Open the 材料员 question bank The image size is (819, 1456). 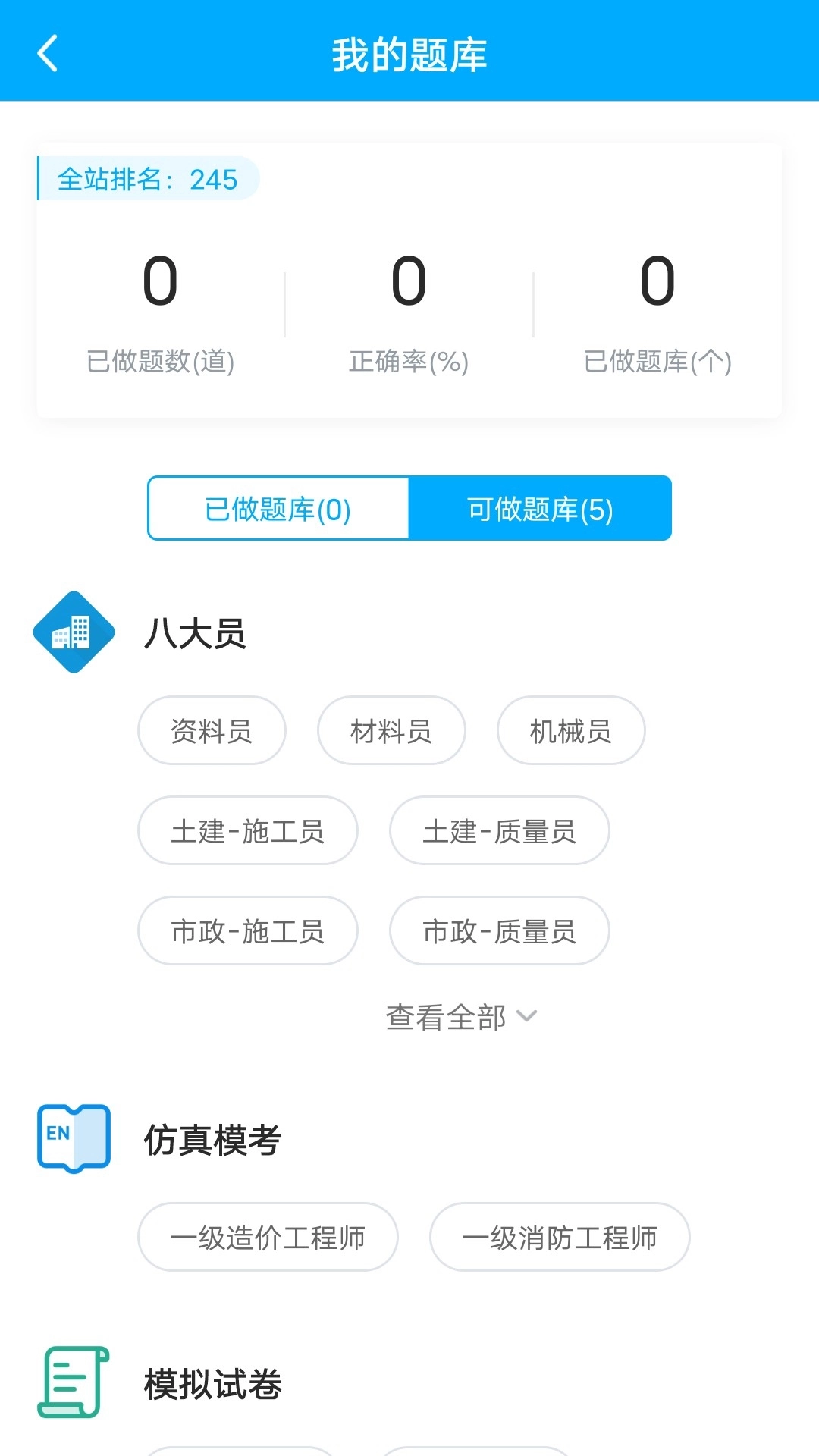coord(391,730)
